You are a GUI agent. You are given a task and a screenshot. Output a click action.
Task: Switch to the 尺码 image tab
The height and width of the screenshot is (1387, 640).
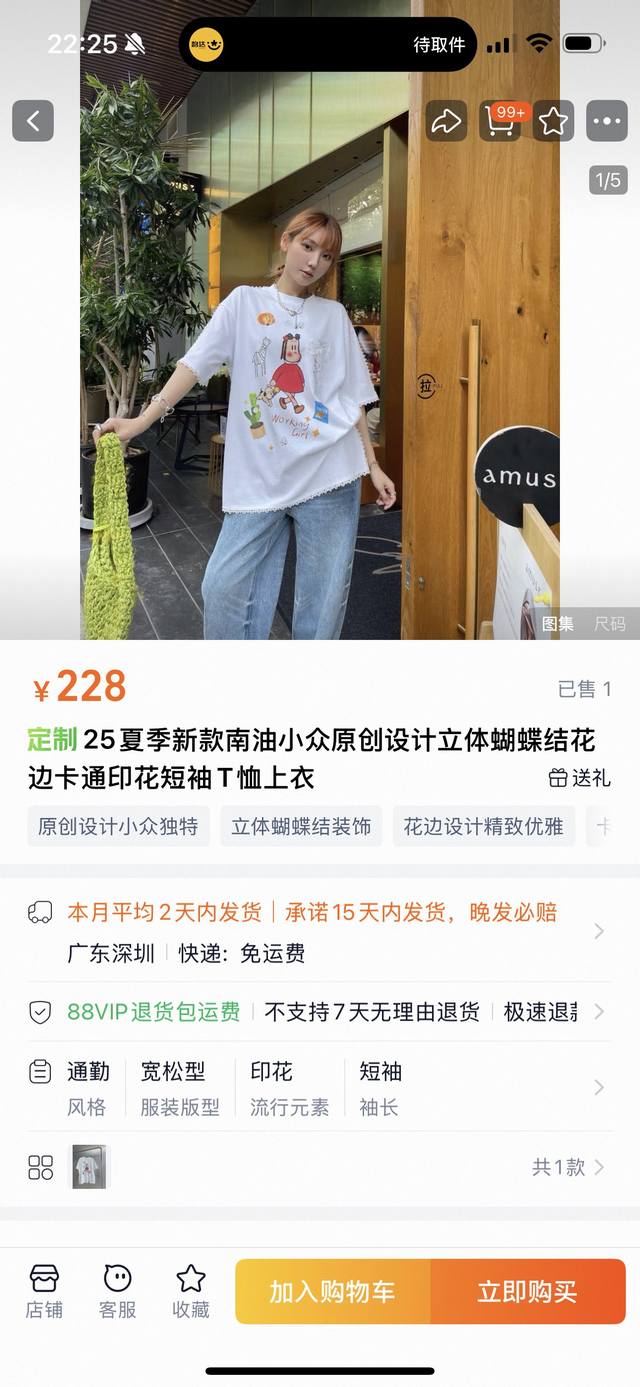tap(609, 623)
